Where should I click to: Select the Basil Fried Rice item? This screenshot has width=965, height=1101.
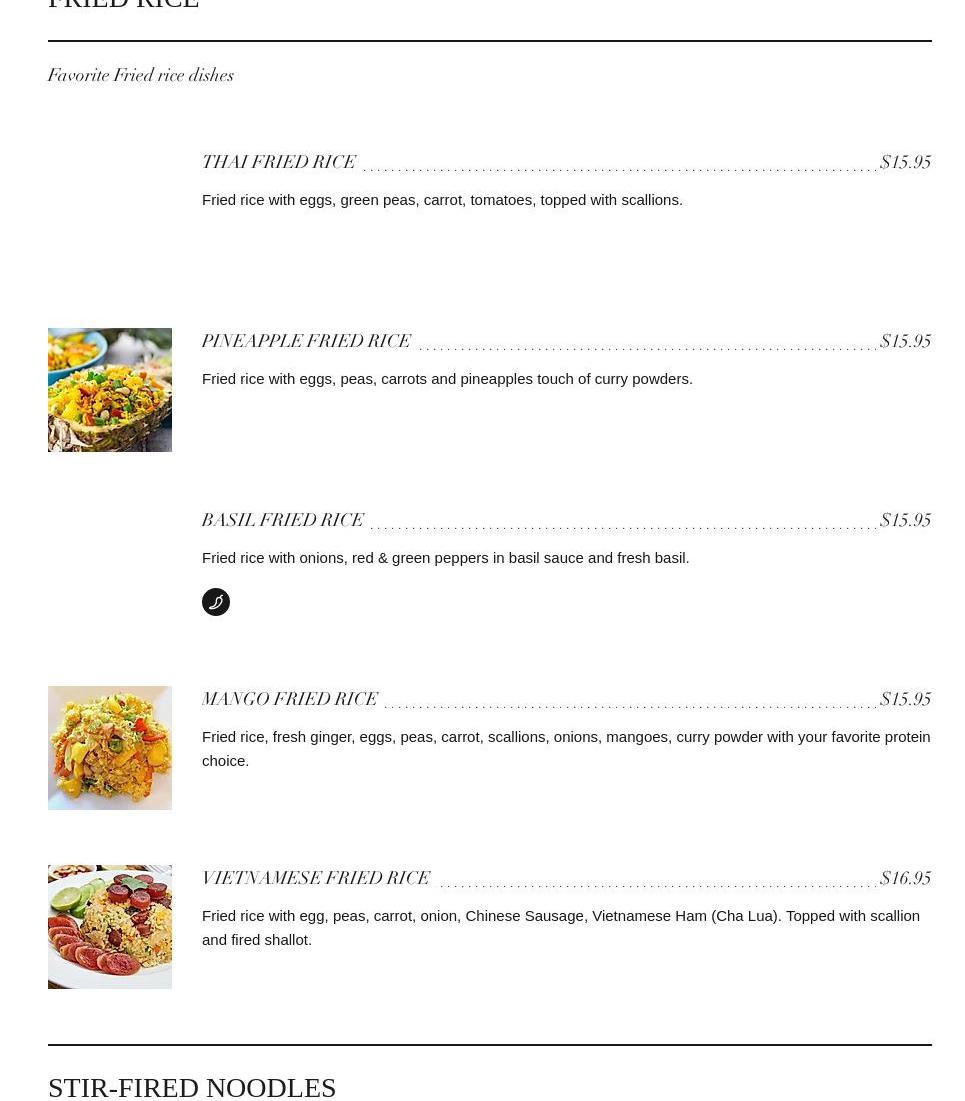(283, 521)
